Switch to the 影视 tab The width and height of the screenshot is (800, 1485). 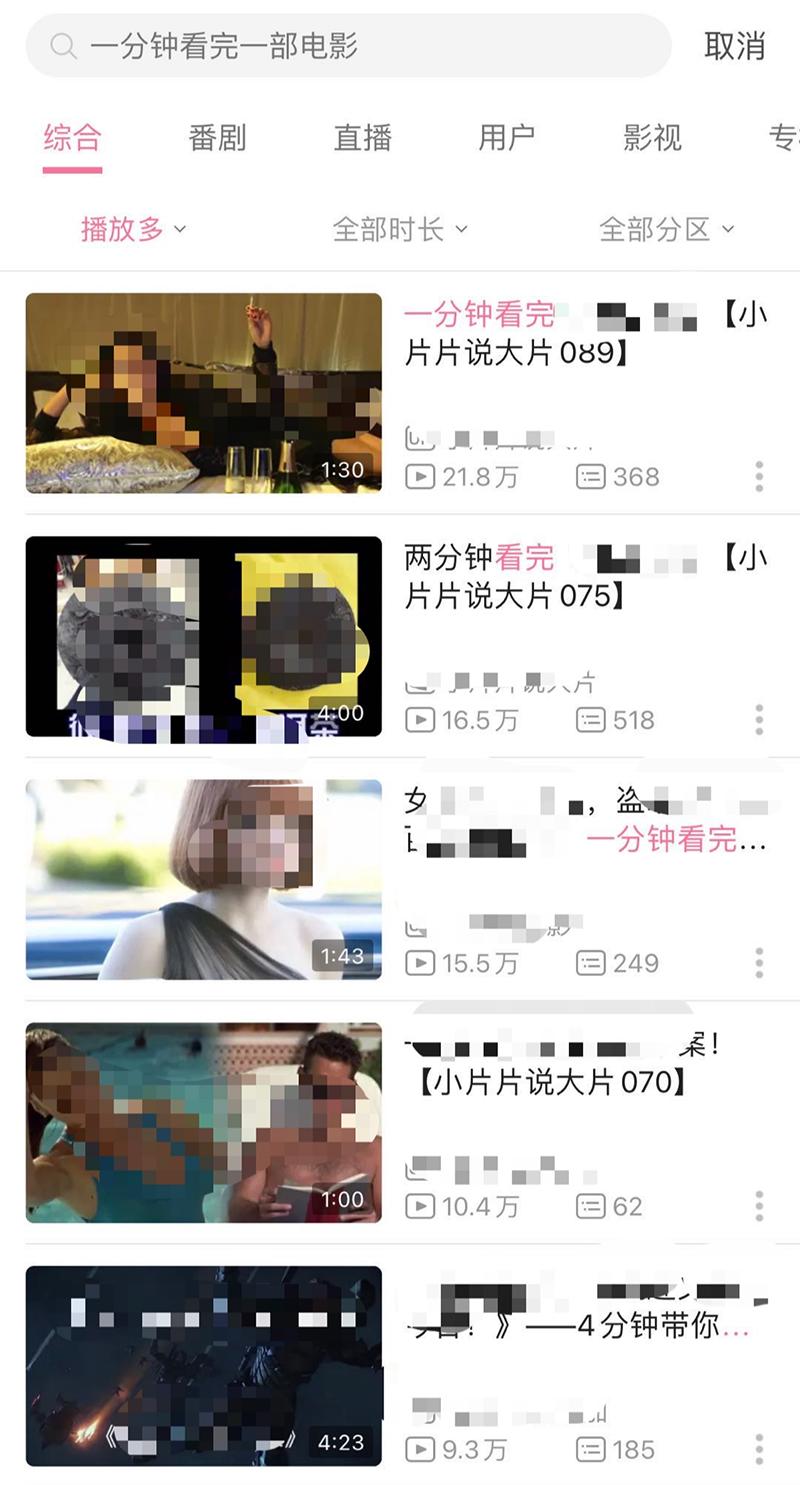[652, 137]
